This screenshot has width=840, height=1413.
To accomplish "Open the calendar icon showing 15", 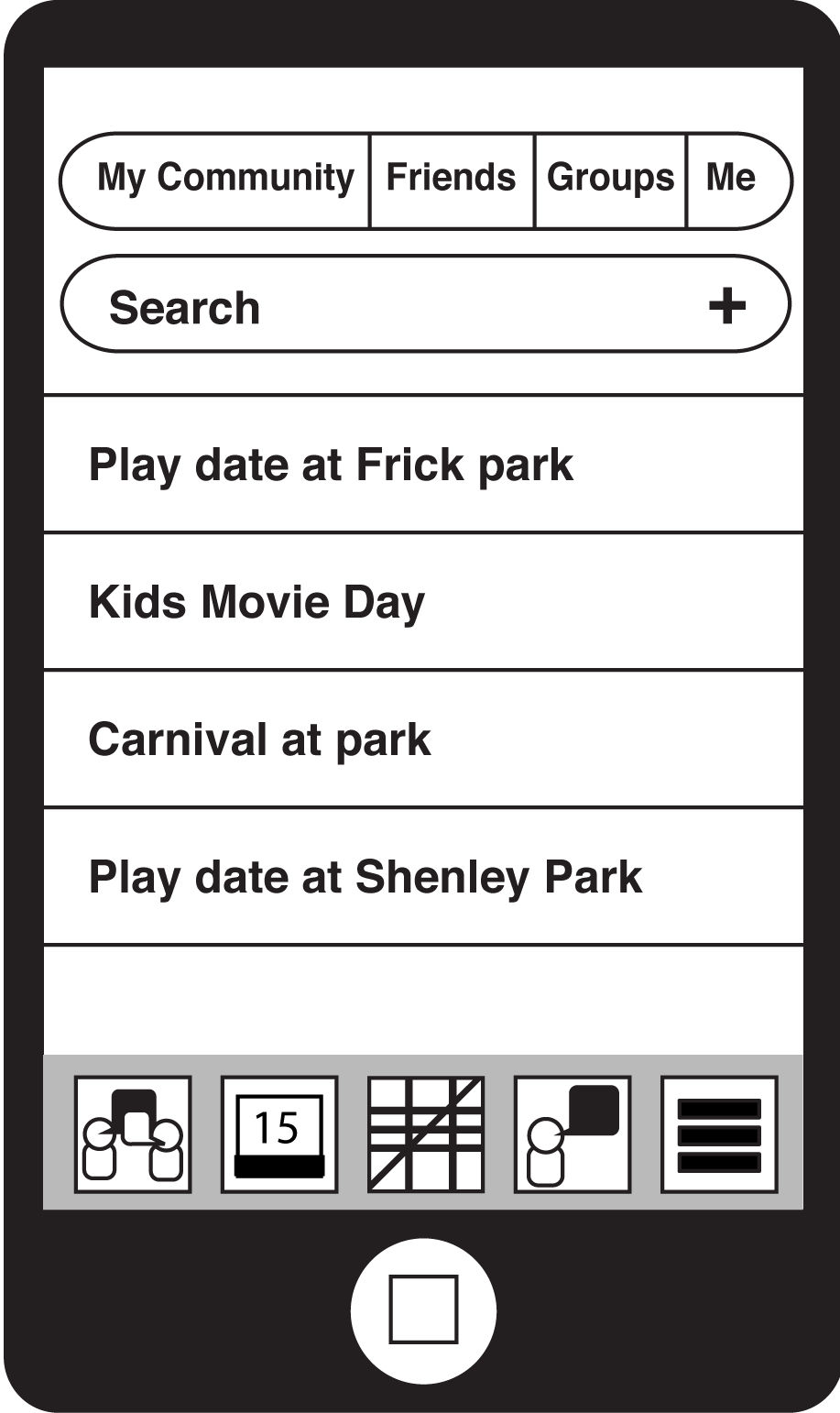I will [279, 1134].
